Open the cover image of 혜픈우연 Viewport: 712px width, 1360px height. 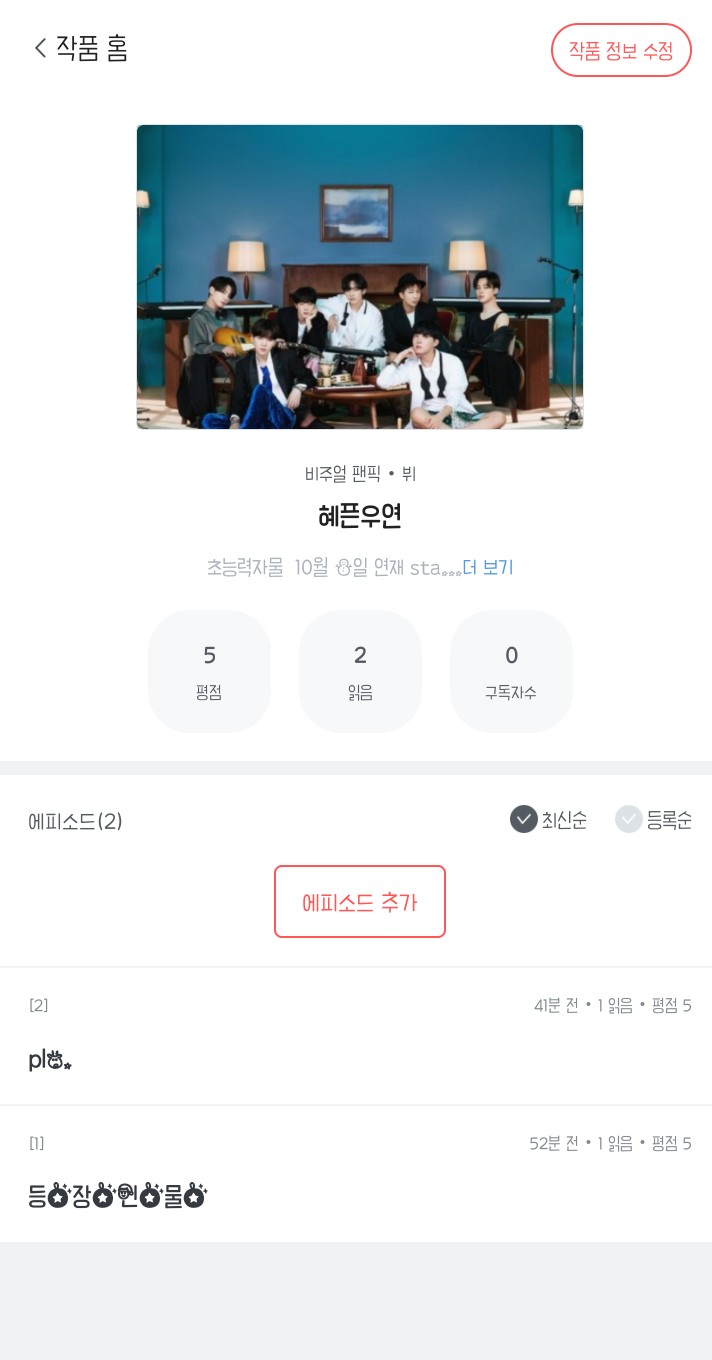pyautogui.click(x=359, y=277)
